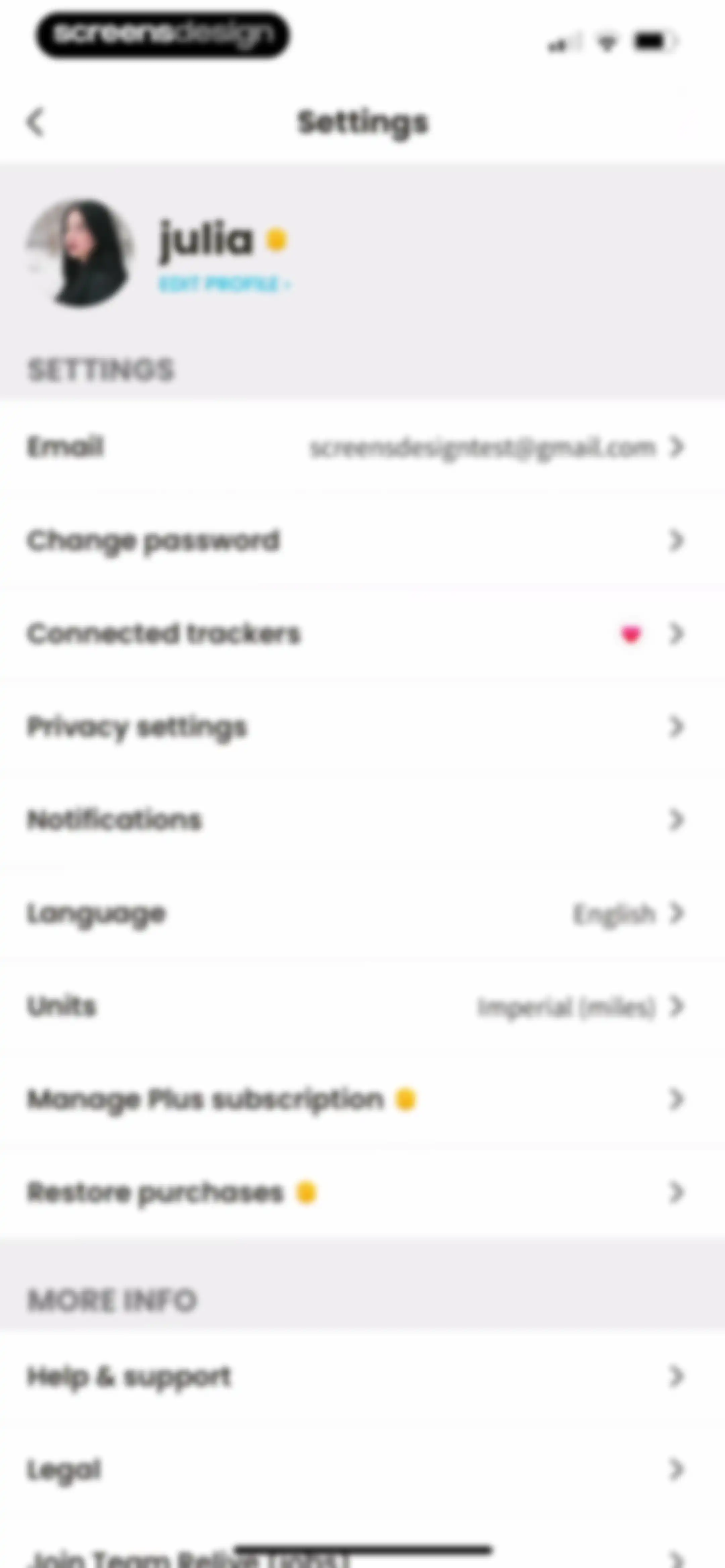The width and height of the screenshot is (725, 1568).
Task: Change the Language setting
Action: pos(362,913)
